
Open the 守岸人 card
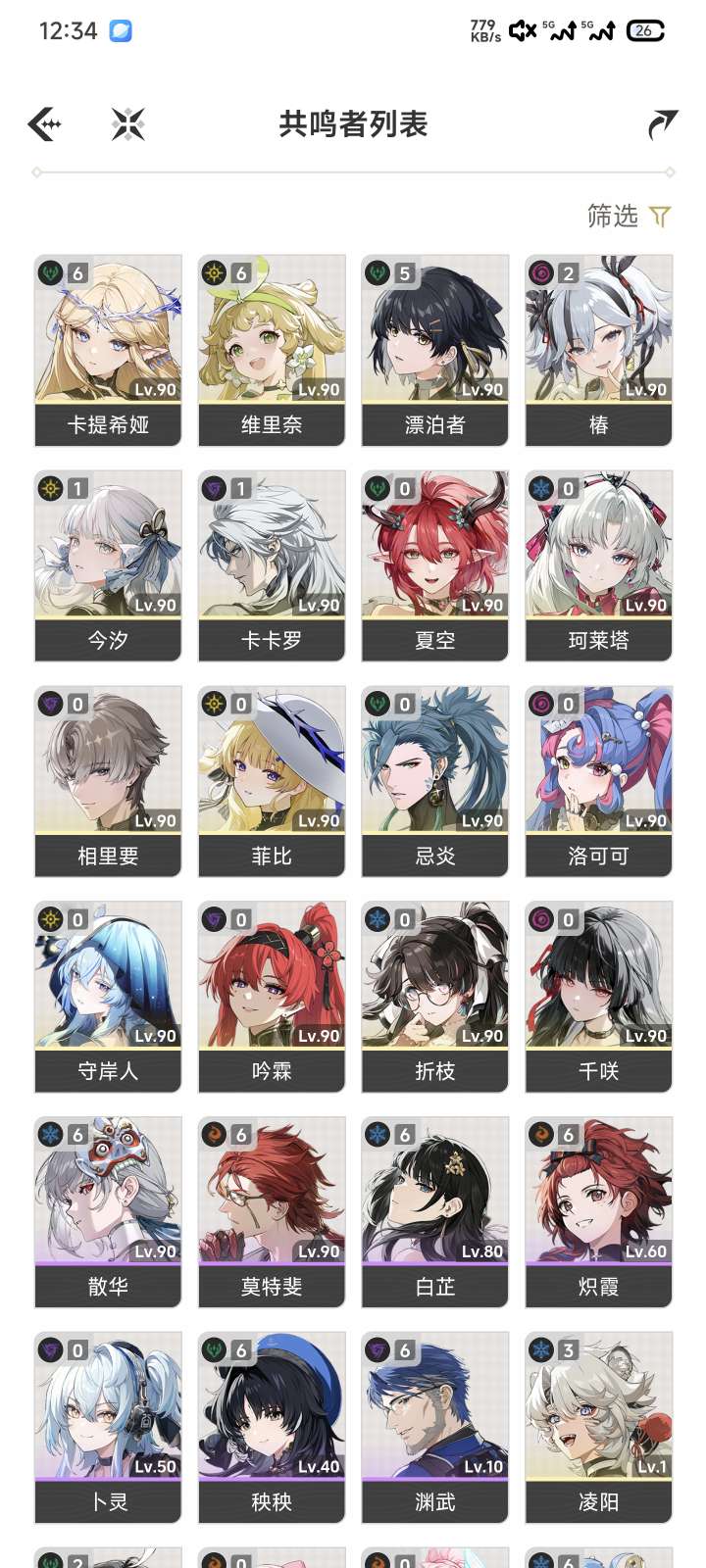(108, 997)
